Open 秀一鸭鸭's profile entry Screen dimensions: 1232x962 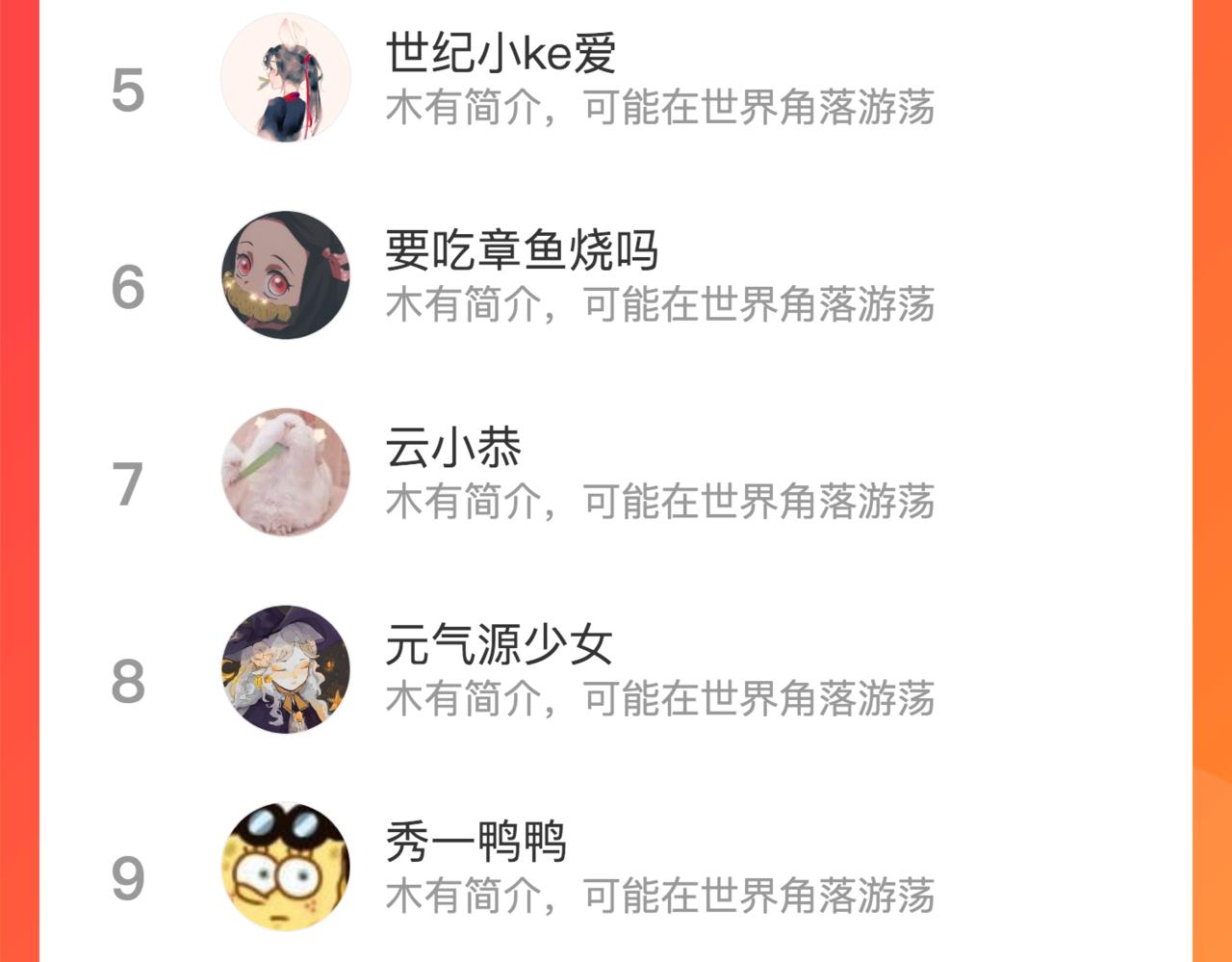click(x=616, y=866)
